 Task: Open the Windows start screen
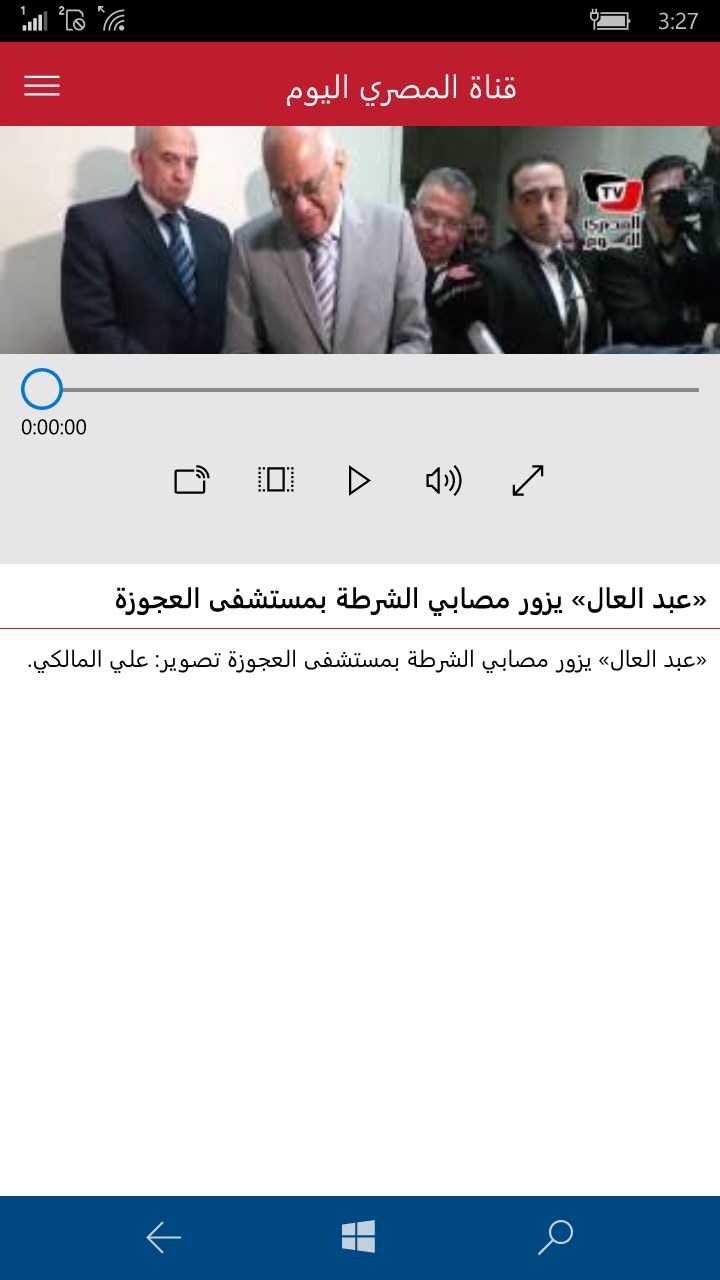pos(358,1237)
